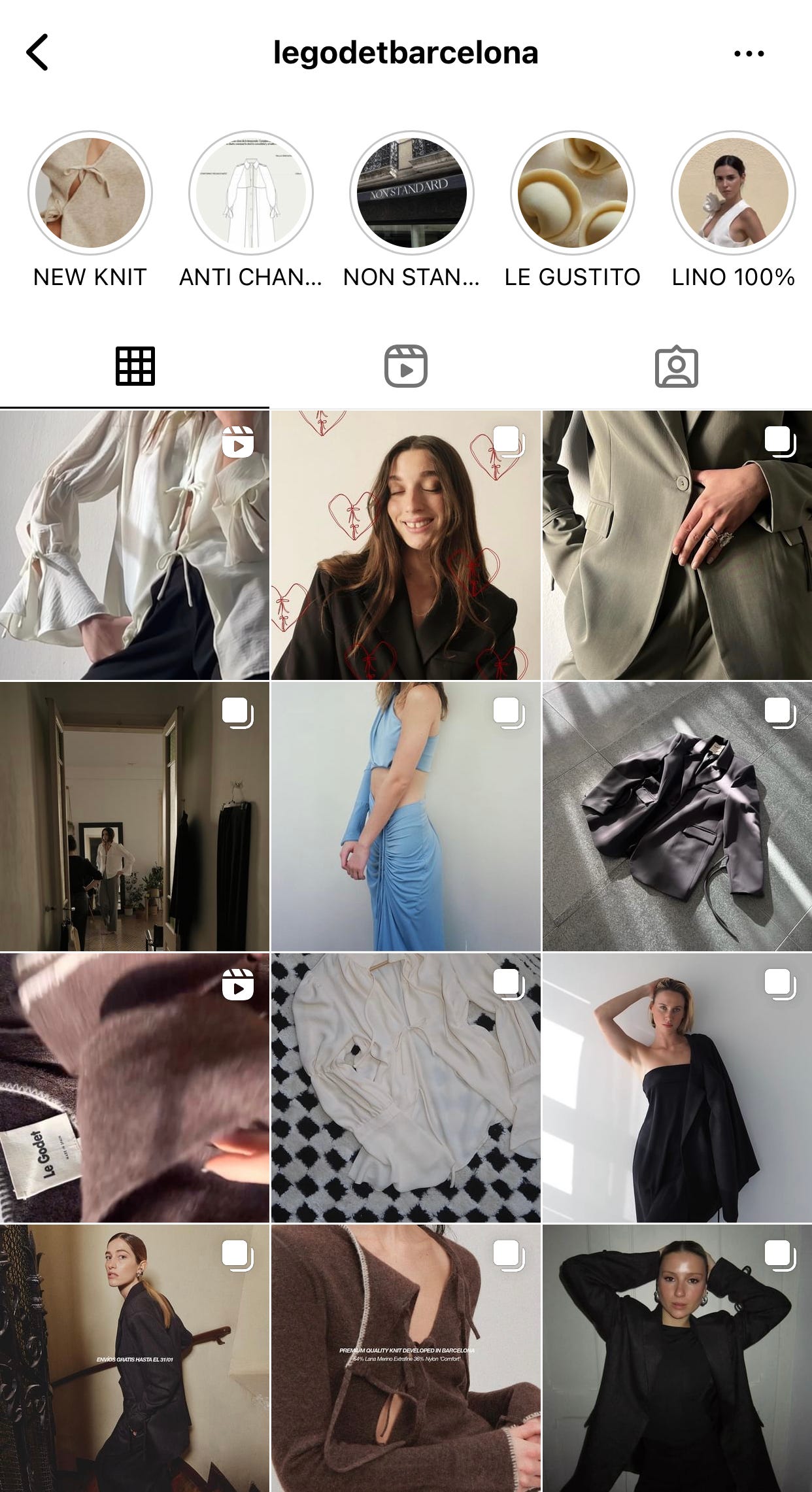Open the ENVIOS GRATIS HASTA EL 31/01 post
This screenshot has width=812, height=1492.
click(x=134, y=1359)
